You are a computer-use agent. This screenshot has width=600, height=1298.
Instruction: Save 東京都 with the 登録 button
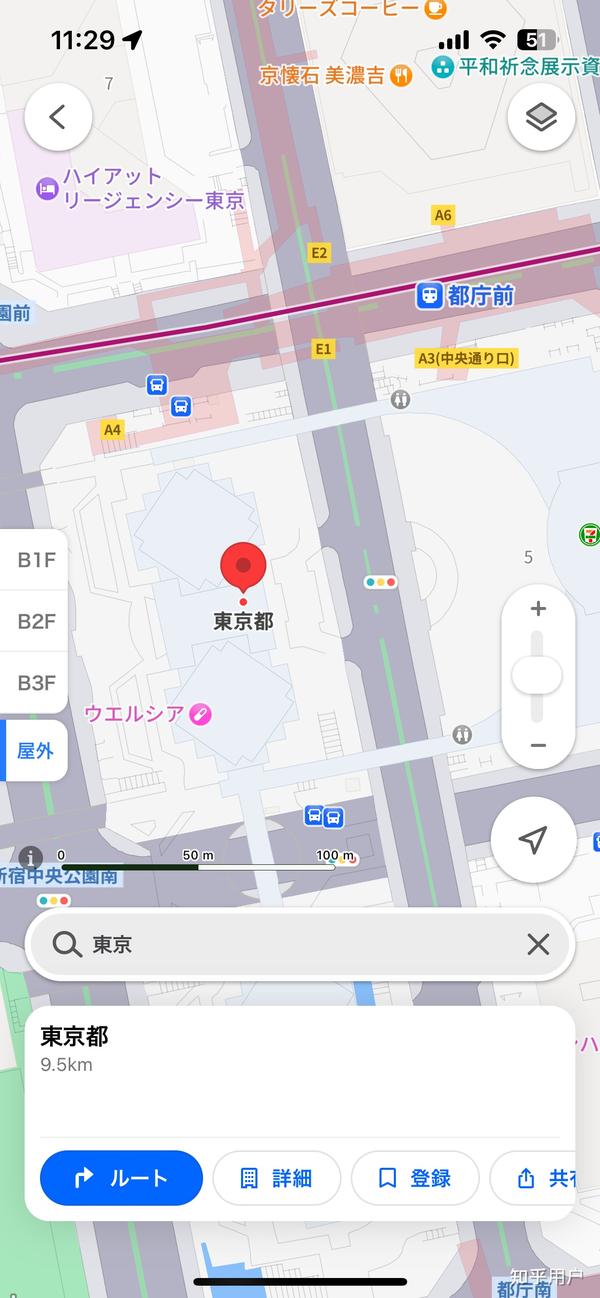[415, 1178]
